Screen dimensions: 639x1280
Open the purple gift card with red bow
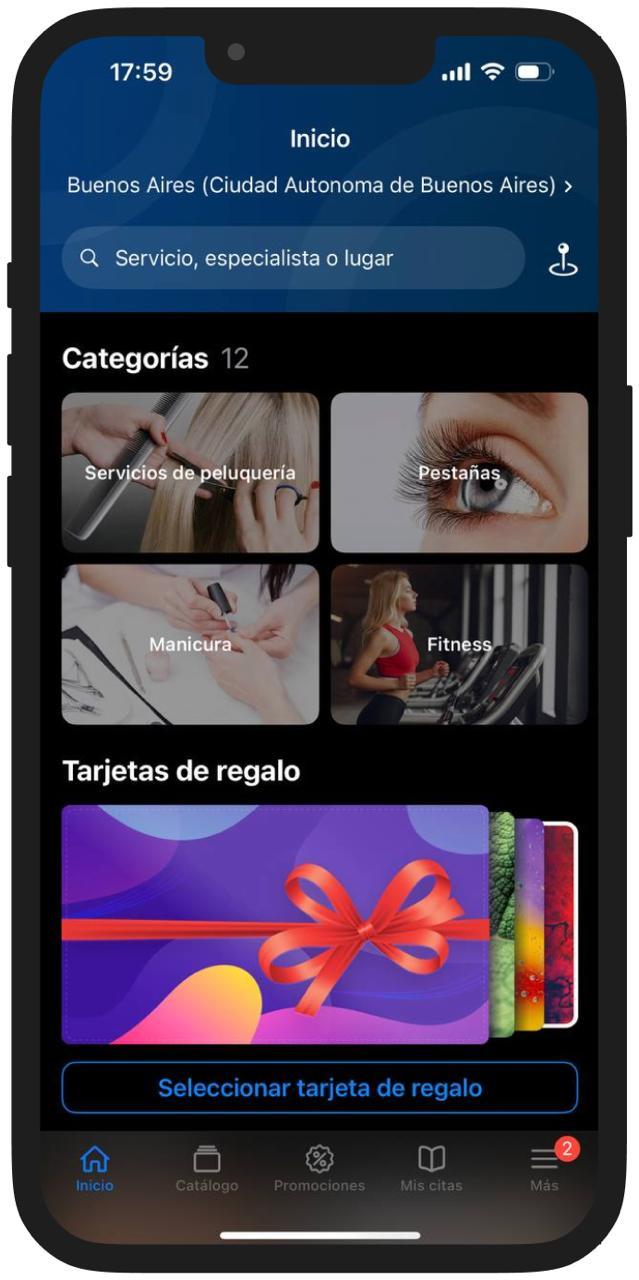[x=275, y=924]
